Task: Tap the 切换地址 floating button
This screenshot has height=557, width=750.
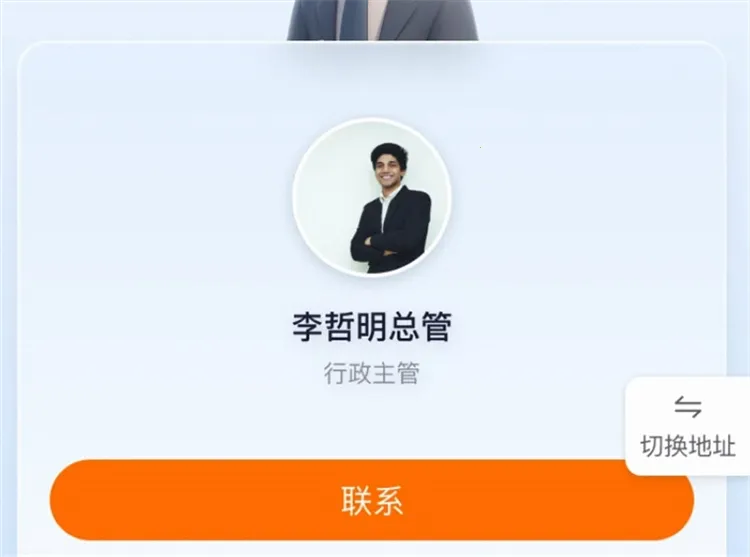Action: (x=687, y=426)
